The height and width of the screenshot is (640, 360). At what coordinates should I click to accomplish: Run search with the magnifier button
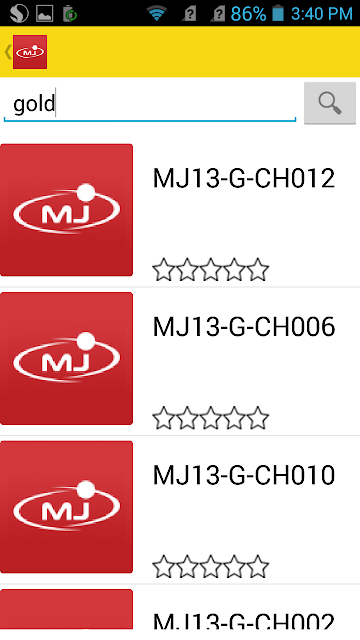pos(330,103)
